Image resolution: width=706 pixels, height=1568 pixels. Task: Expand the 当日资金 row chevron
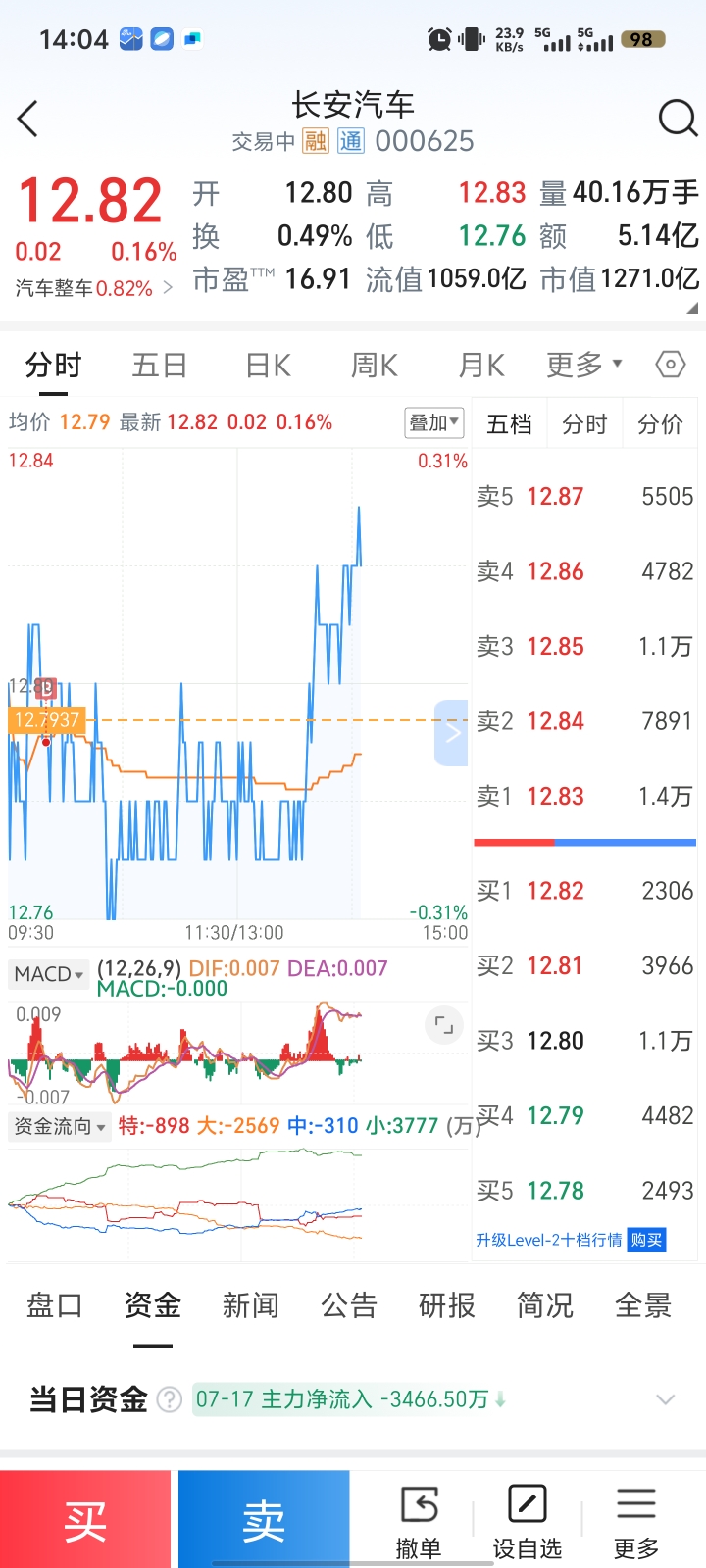(x=666, y=1399)
